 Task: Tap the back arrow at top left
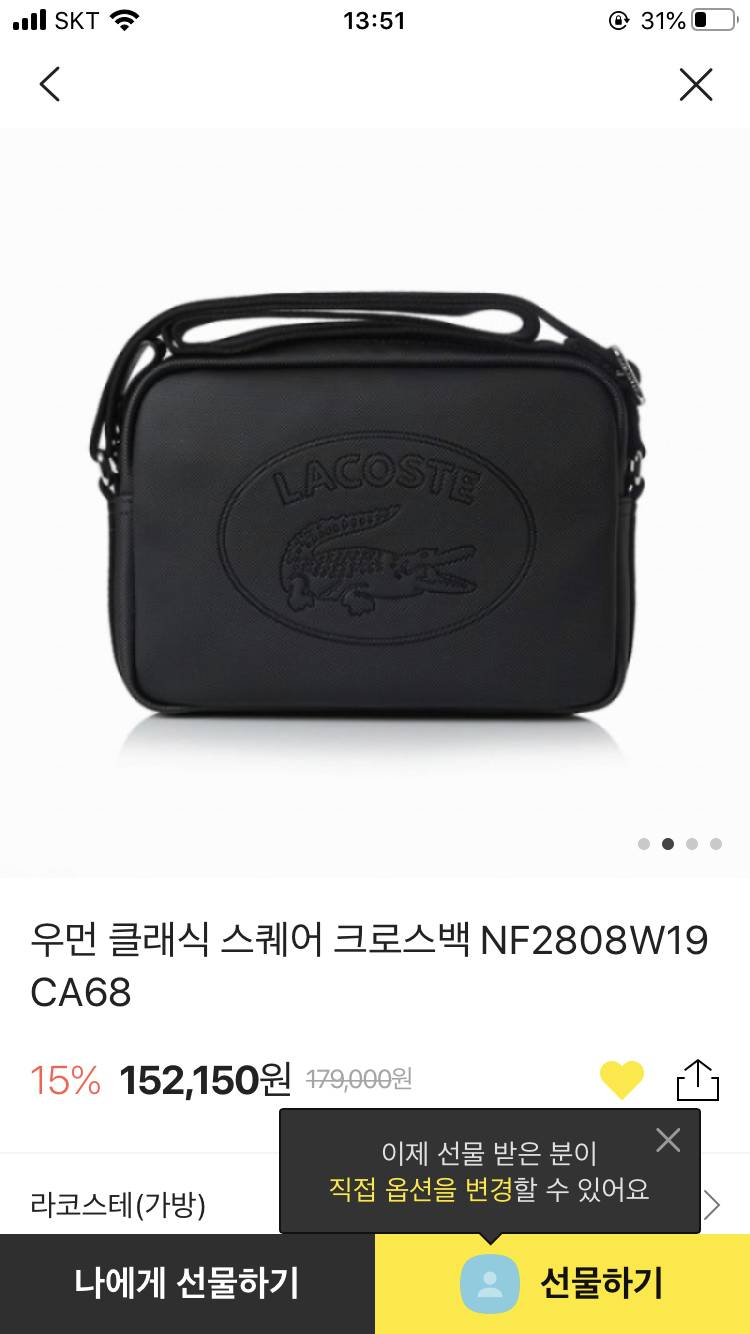[49, 84]
